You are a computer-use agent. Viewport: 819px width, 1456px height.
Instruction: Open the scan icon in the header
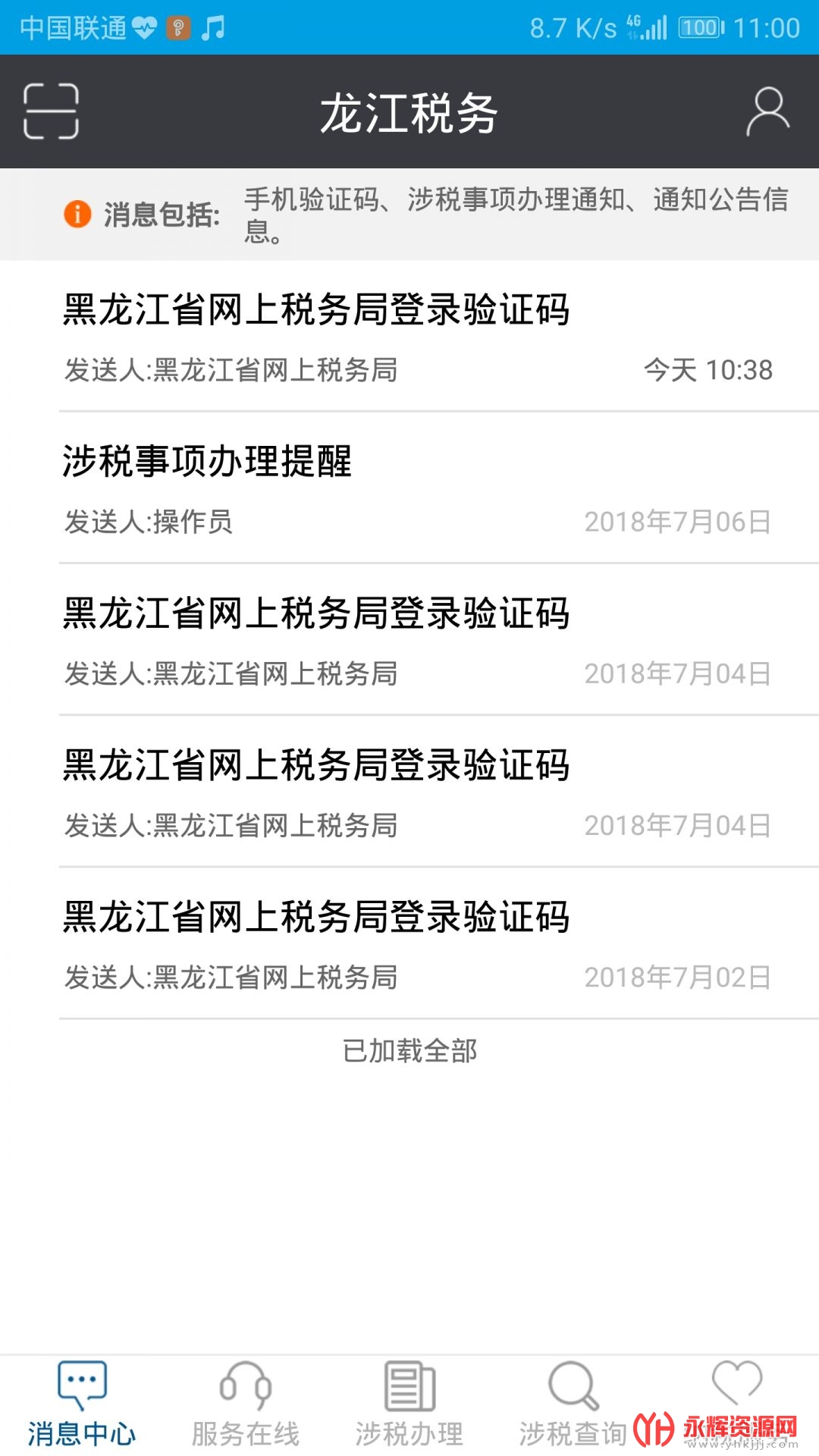pos(51,111)
